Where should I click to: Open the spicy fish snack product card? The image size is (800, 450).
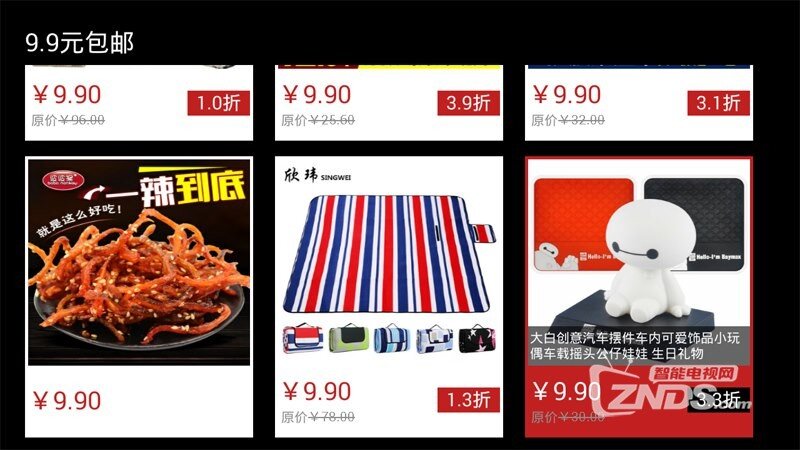[139, 295]
